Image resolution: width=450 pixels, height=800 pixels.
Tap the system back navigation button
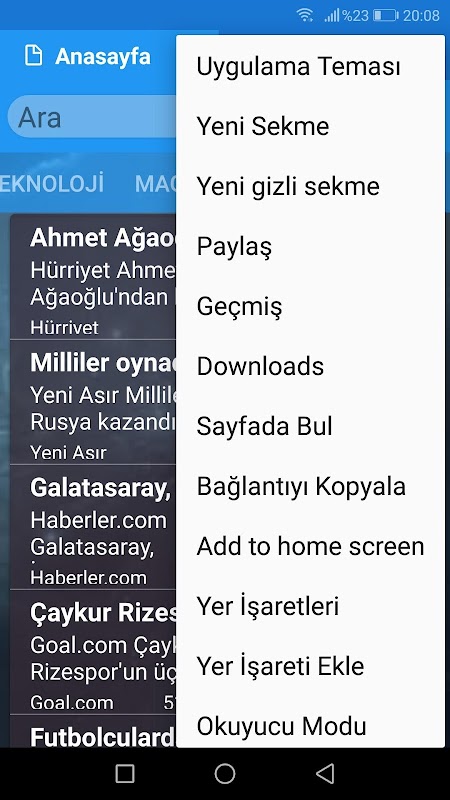(325, 773)
